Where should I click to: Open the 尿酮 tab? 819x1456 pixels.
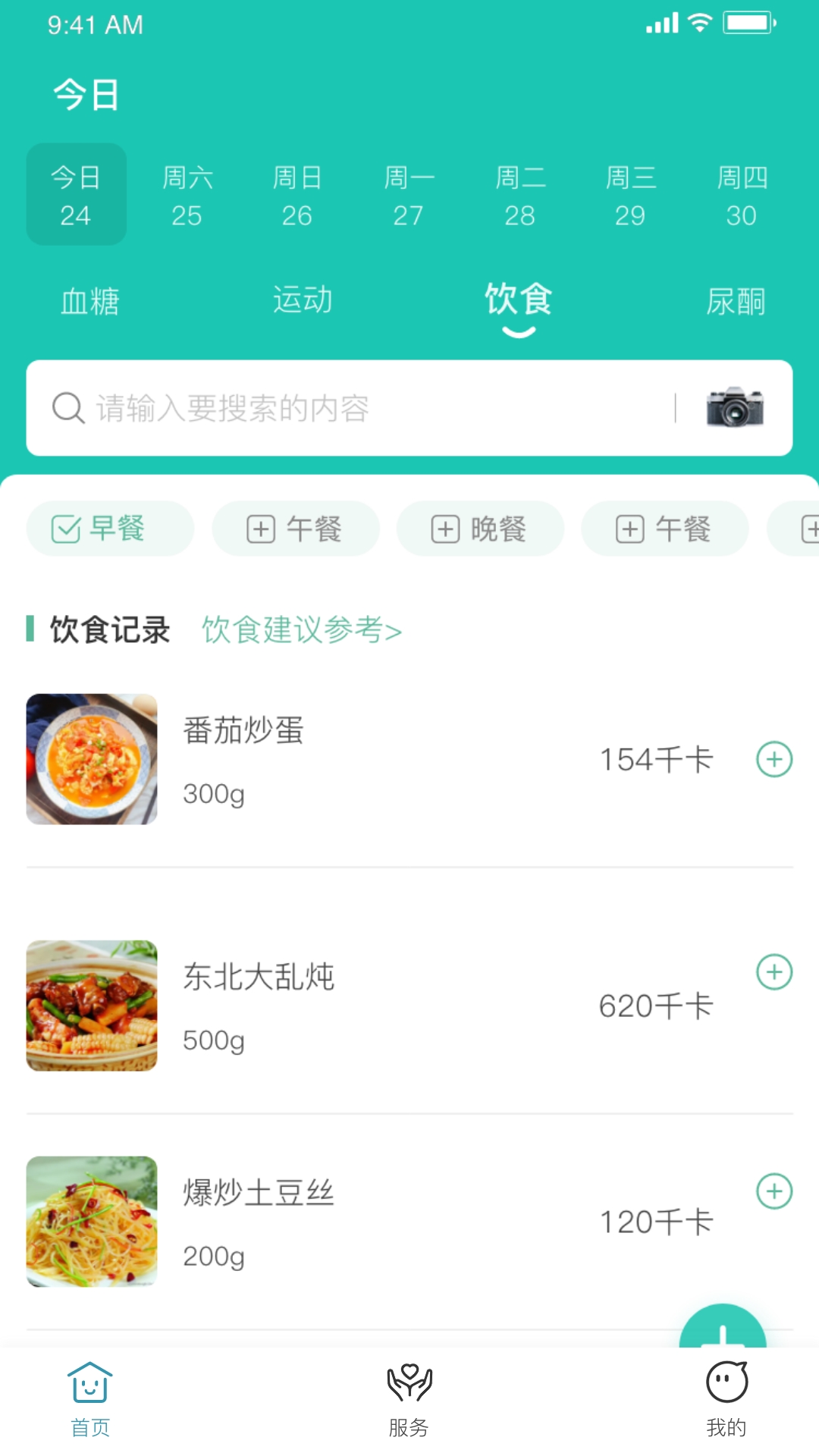click(x=735, y=301)
